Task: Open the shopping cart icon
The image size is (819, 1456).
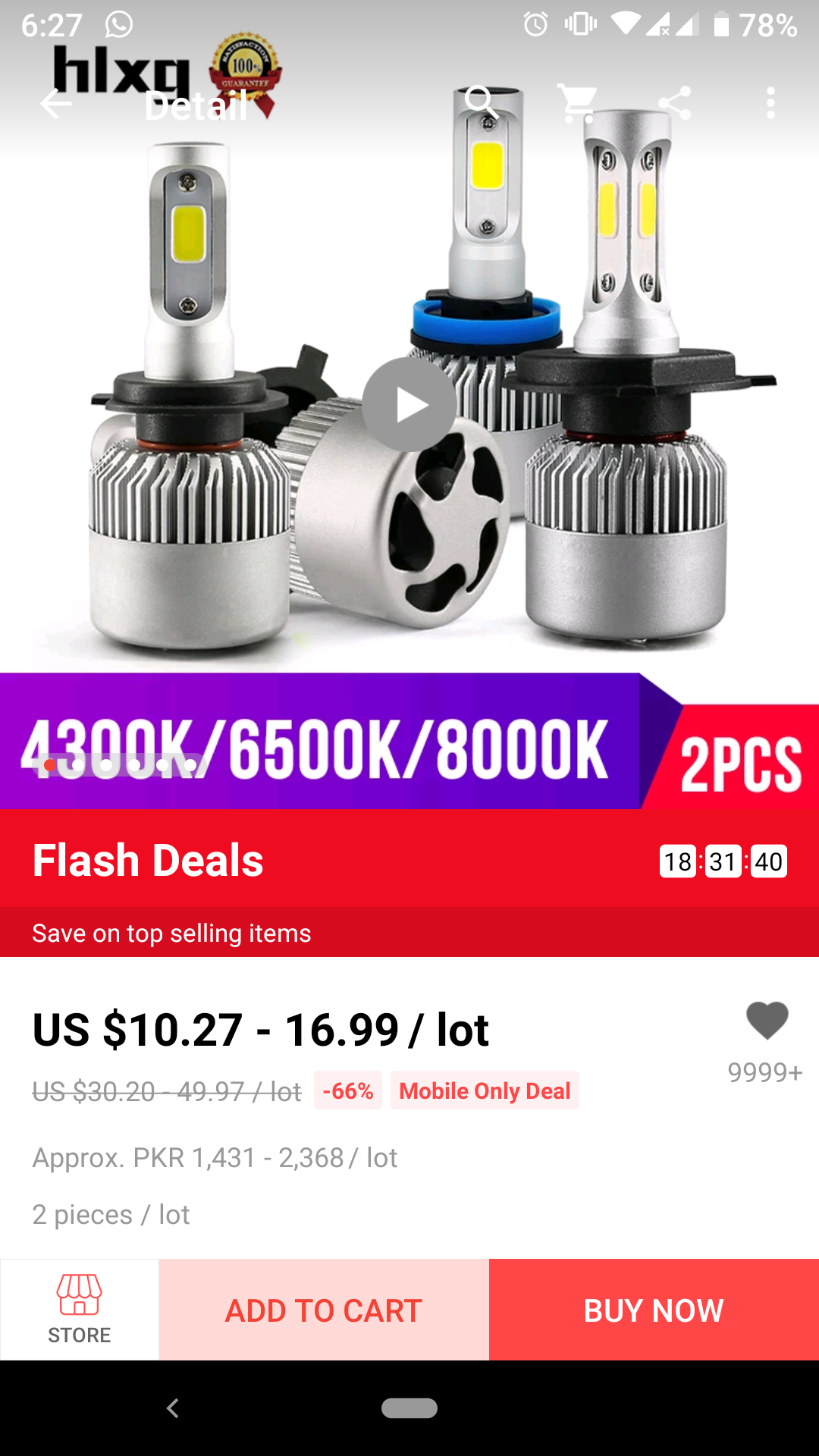Action: click(577, 103)
